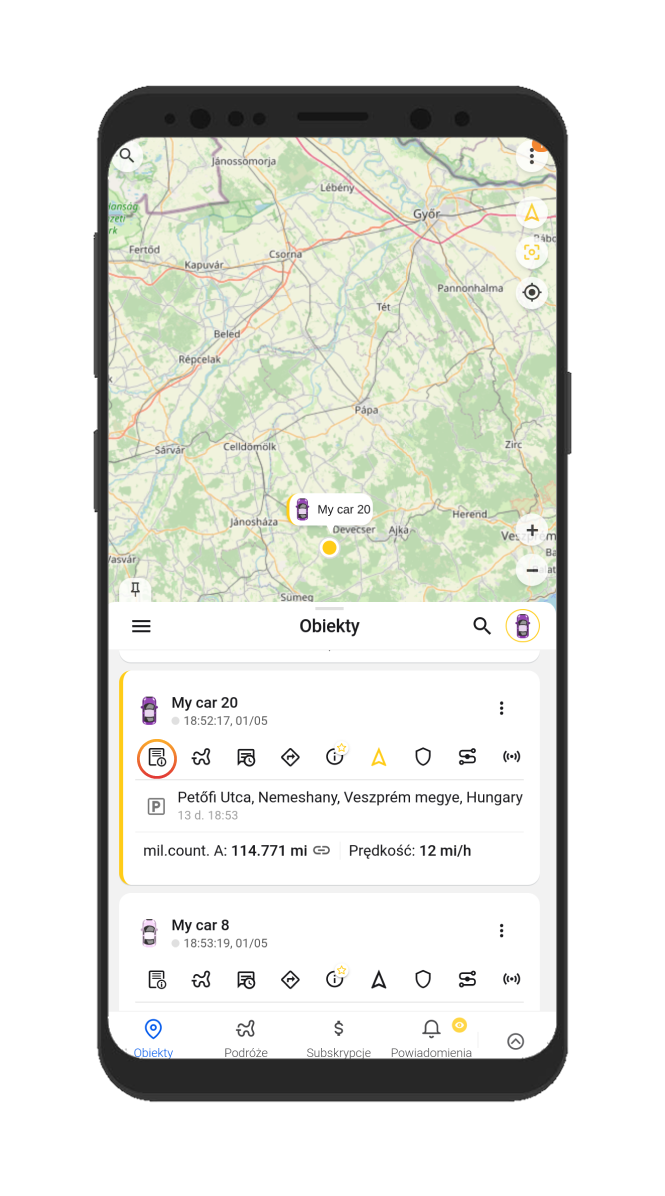Switch to the Podróże tab
This screenshot has width=665, height=1196.
click(x=245, y=1036)
